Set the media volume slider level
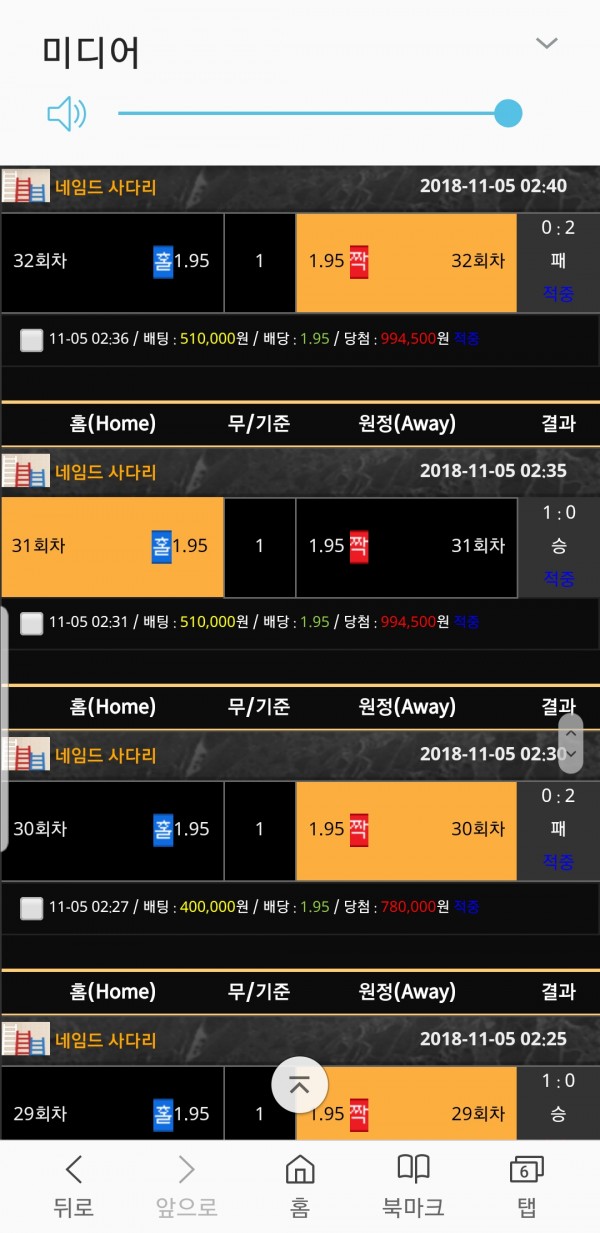 pos(508,113)
